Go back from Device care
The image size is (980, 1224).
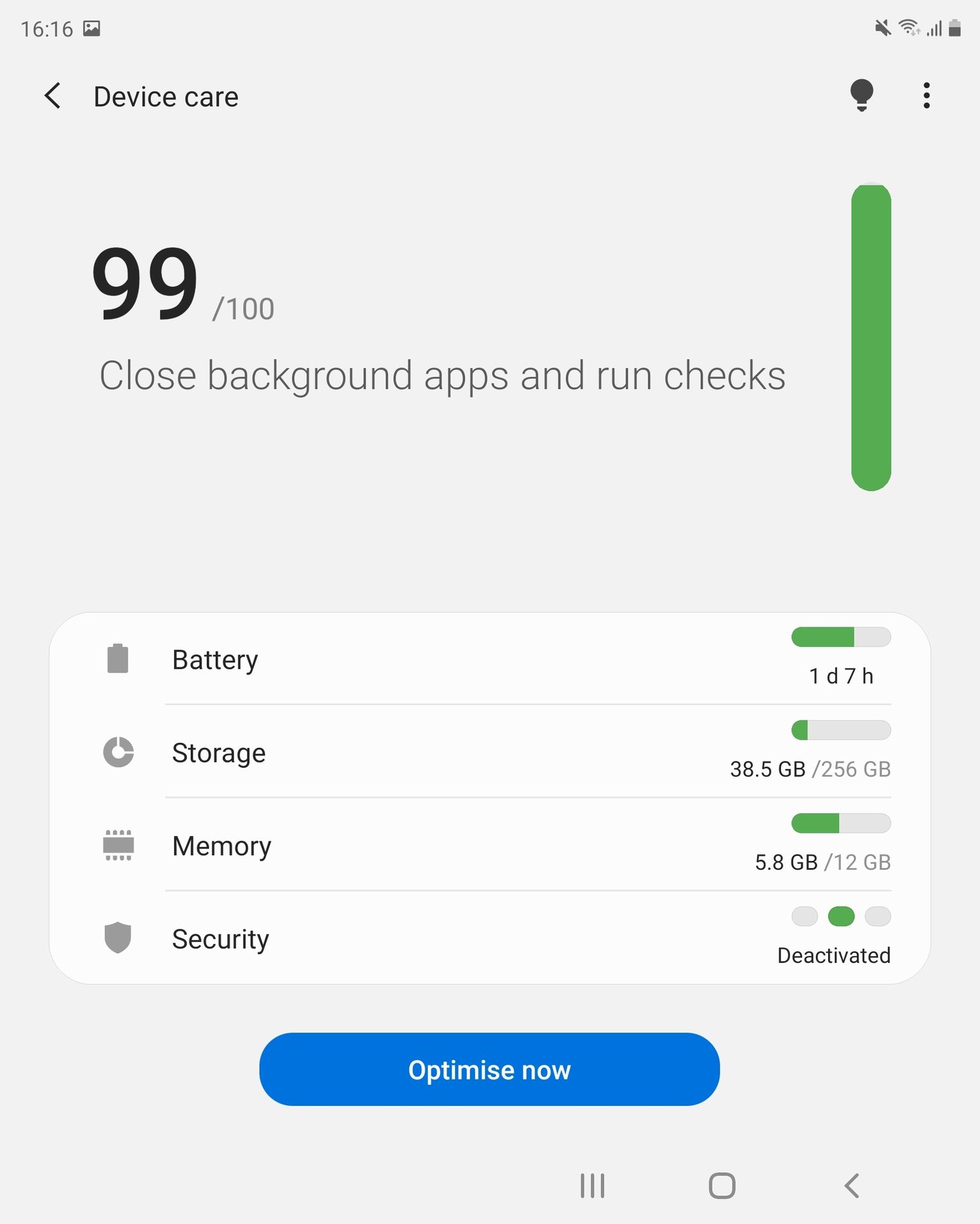[53, 96]
